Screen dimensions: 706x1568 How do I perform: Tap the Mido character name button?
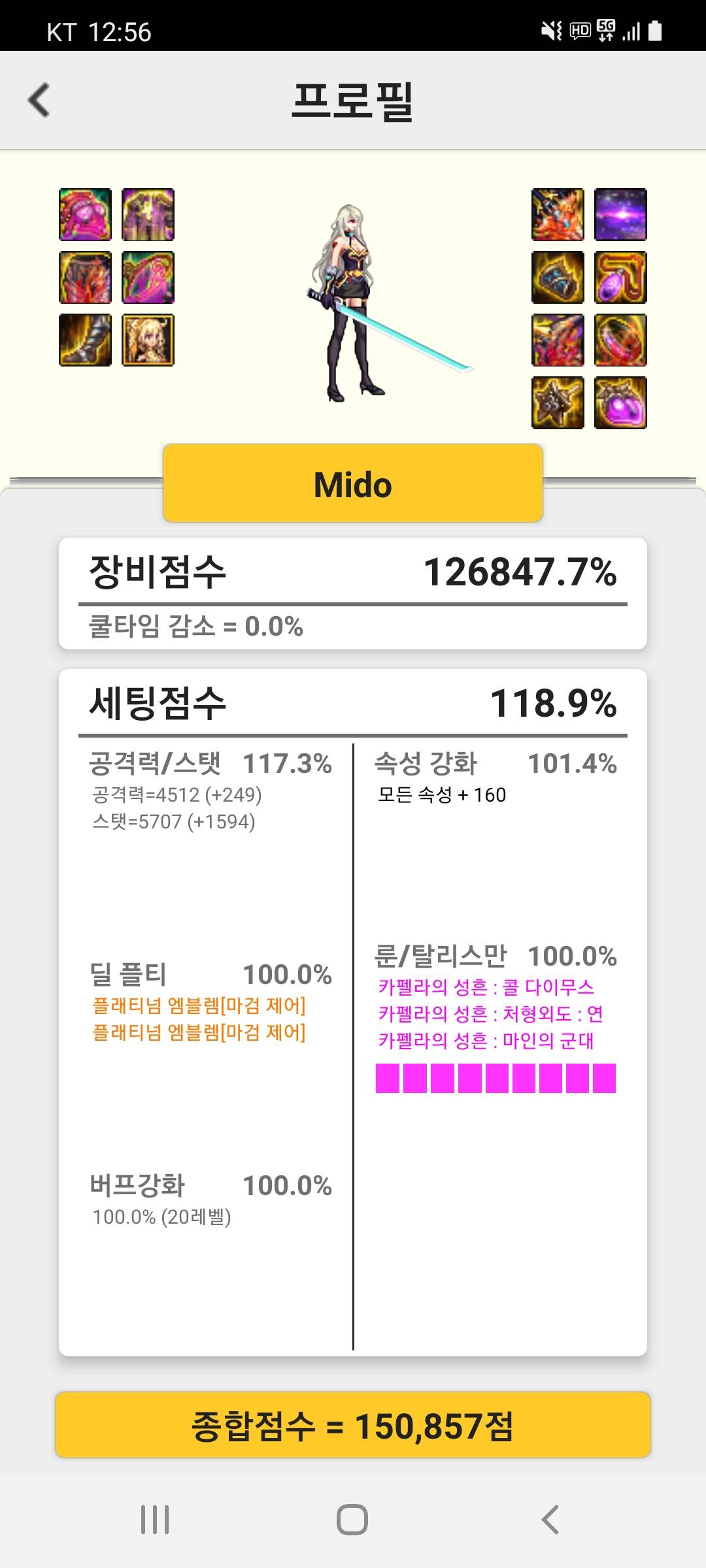point(353,483)
